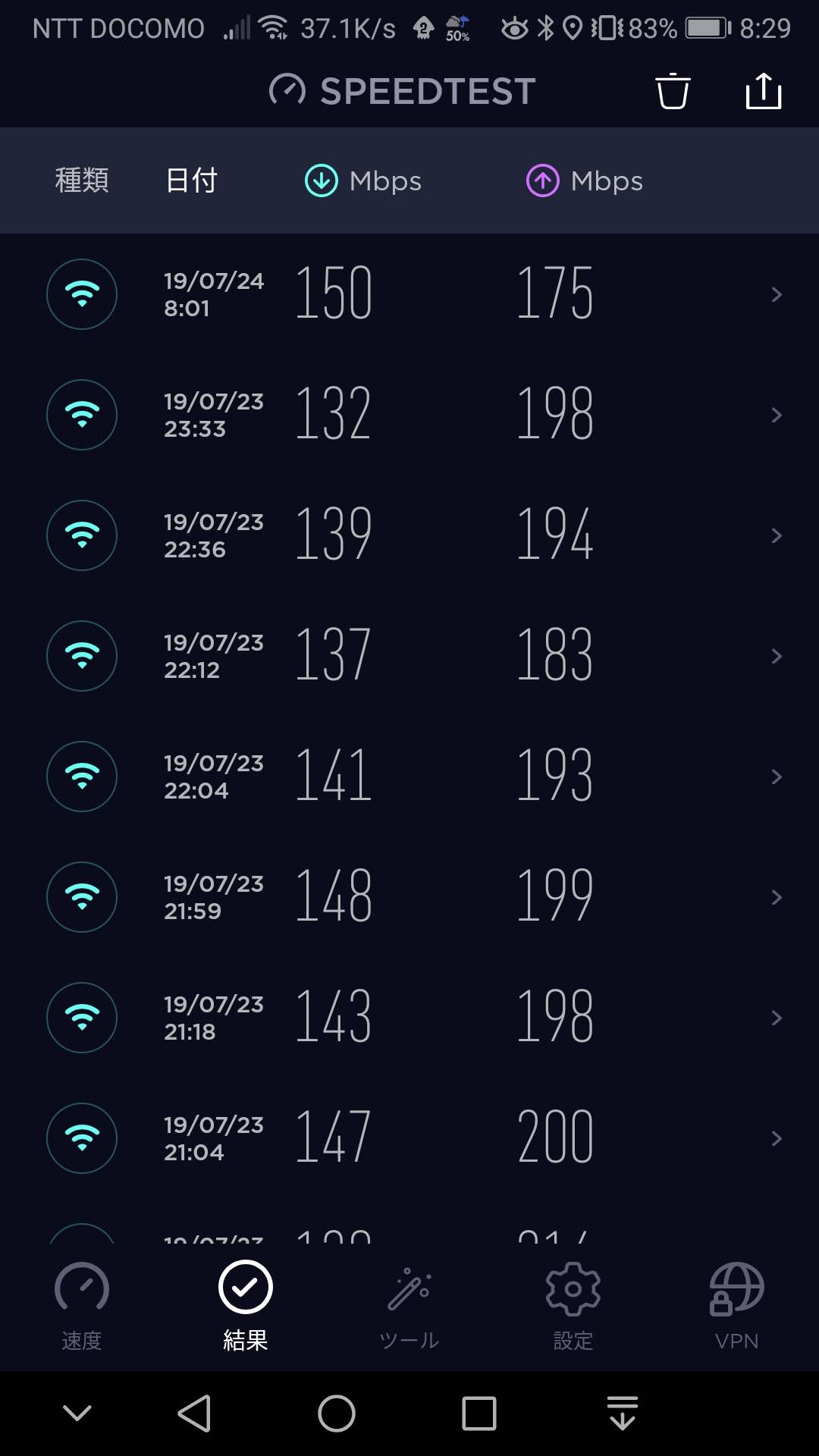Open the 19/07/24 8:01 result
The image size is (819, 1456).
click(409, 294)
